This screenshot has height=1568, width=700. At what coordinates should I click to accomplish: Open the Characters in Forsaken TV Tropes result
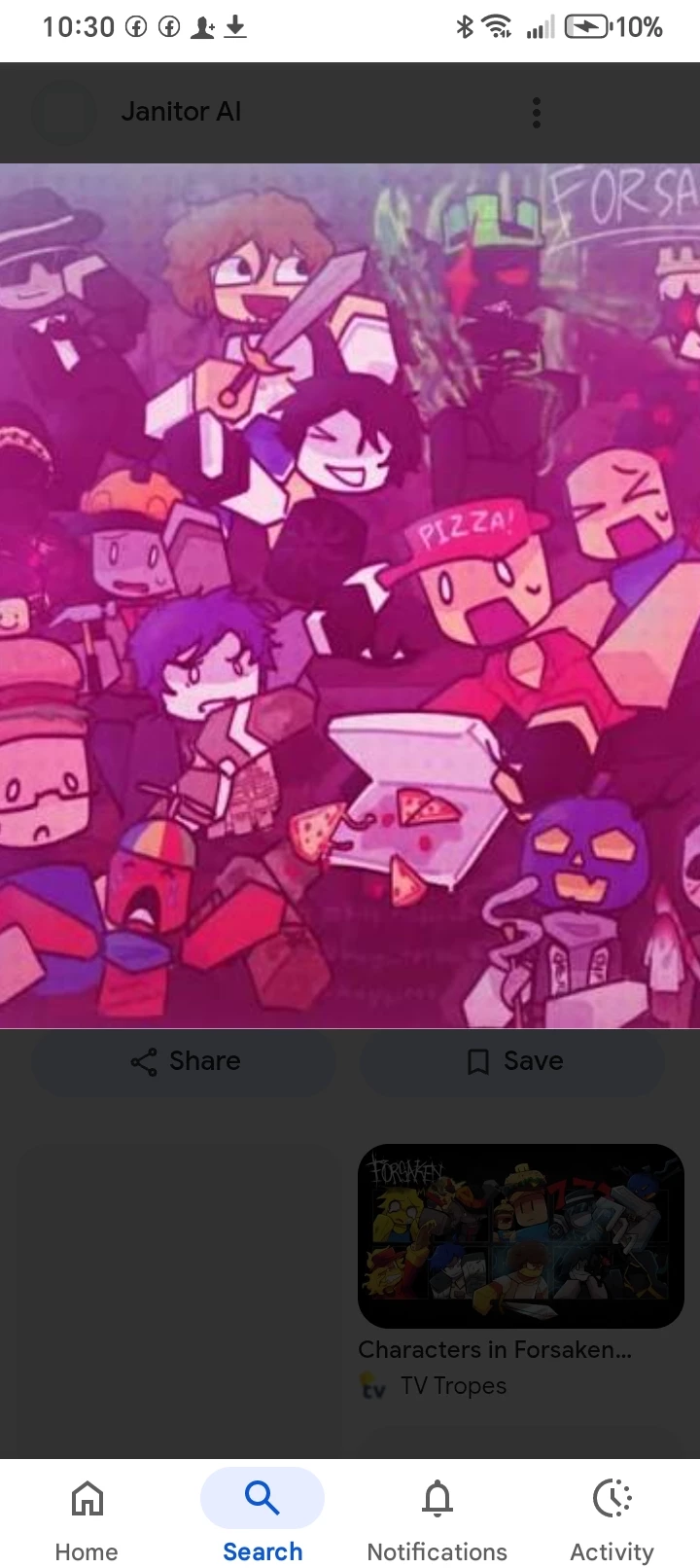point(521,1237)
